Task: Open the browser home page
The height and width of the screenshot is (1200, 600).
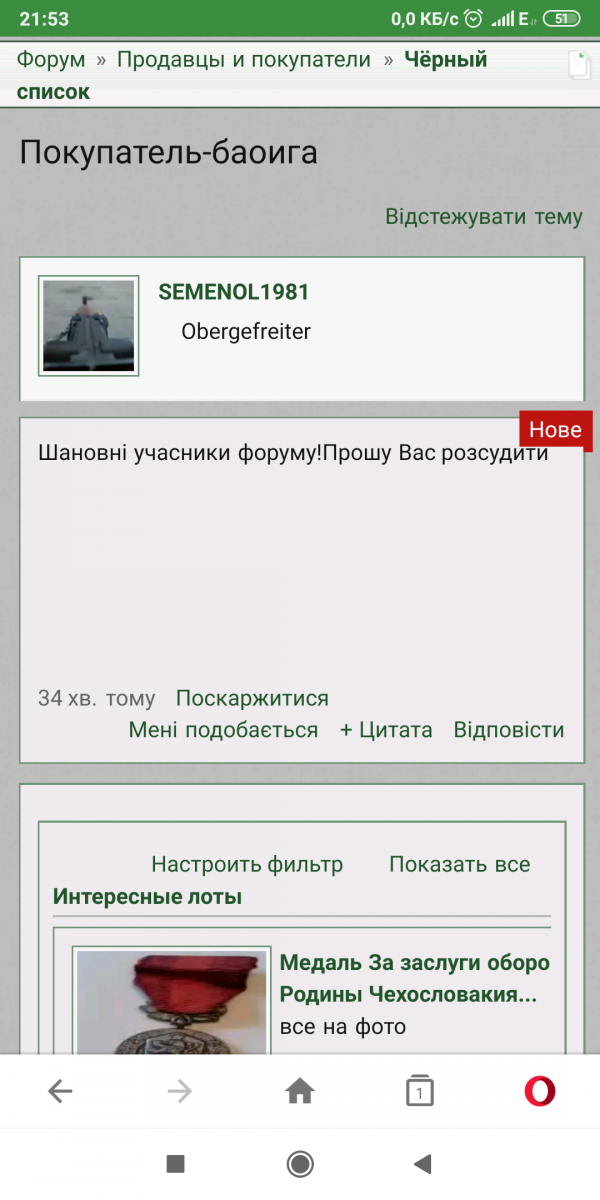Action: (300, 1091)
